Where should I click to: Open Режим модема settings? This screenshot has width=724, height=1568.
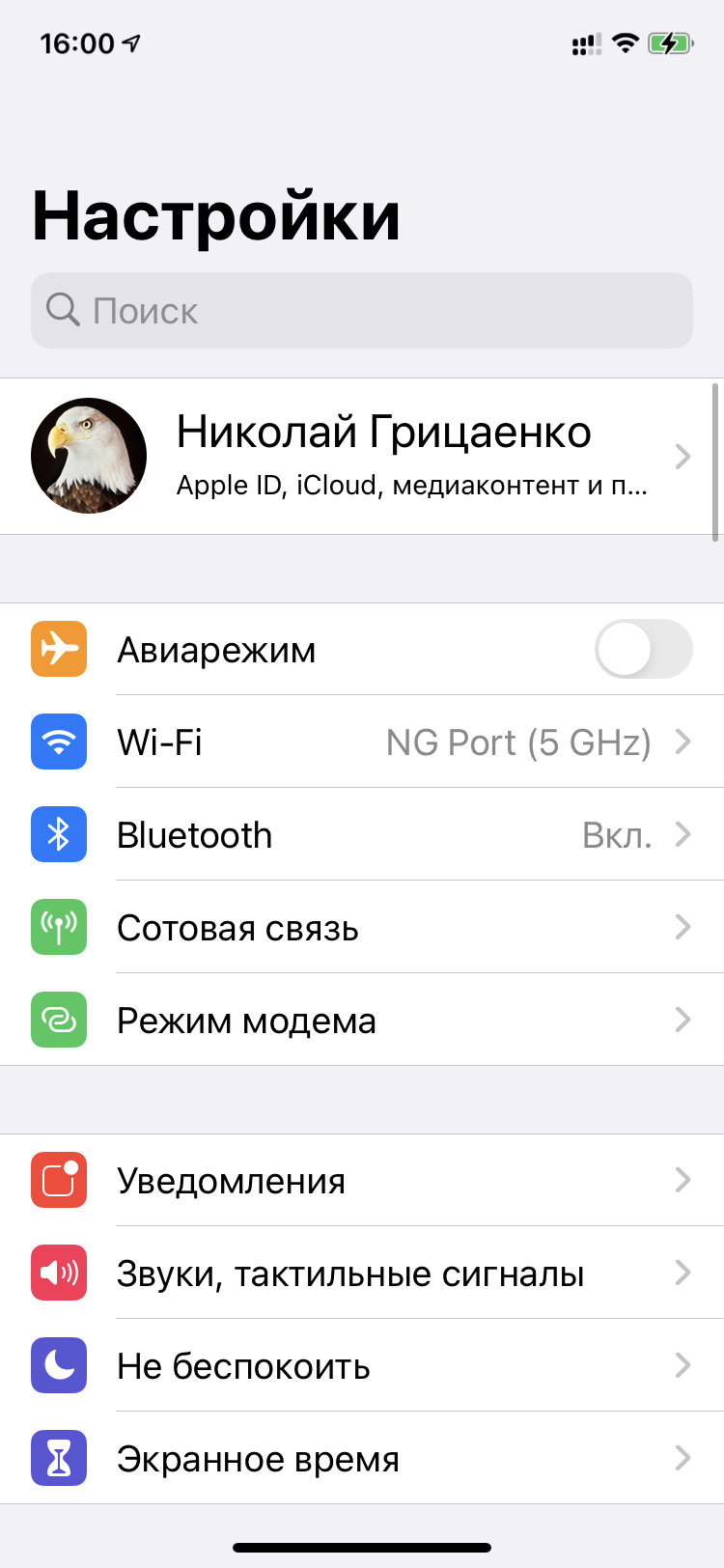click(x=362, y=1020)
